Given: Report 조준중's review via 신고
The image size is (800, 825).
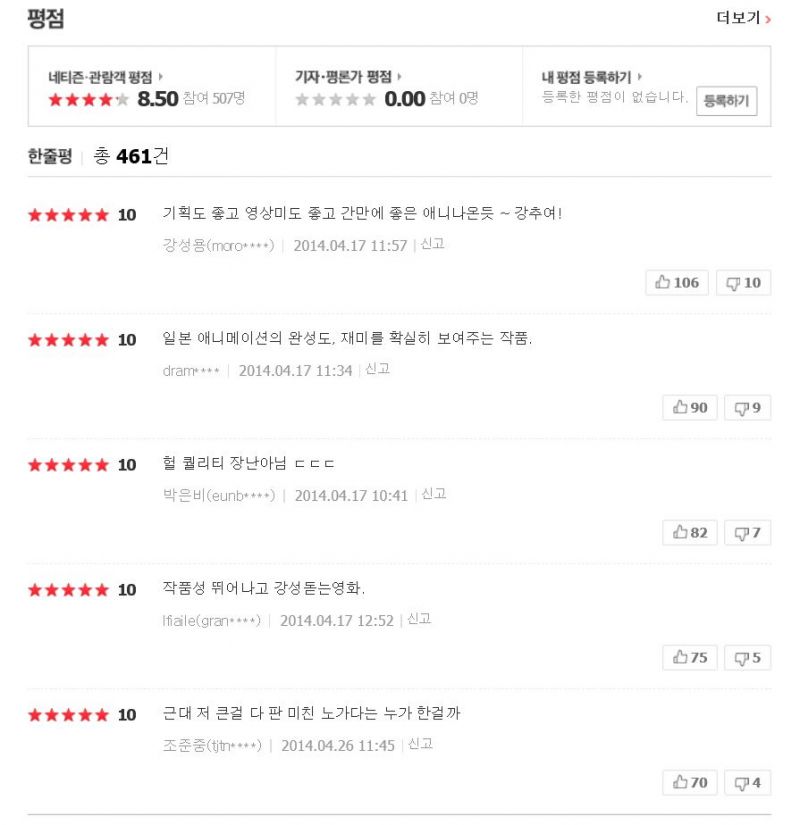Looking at the screenshot, I should point(420,744).
